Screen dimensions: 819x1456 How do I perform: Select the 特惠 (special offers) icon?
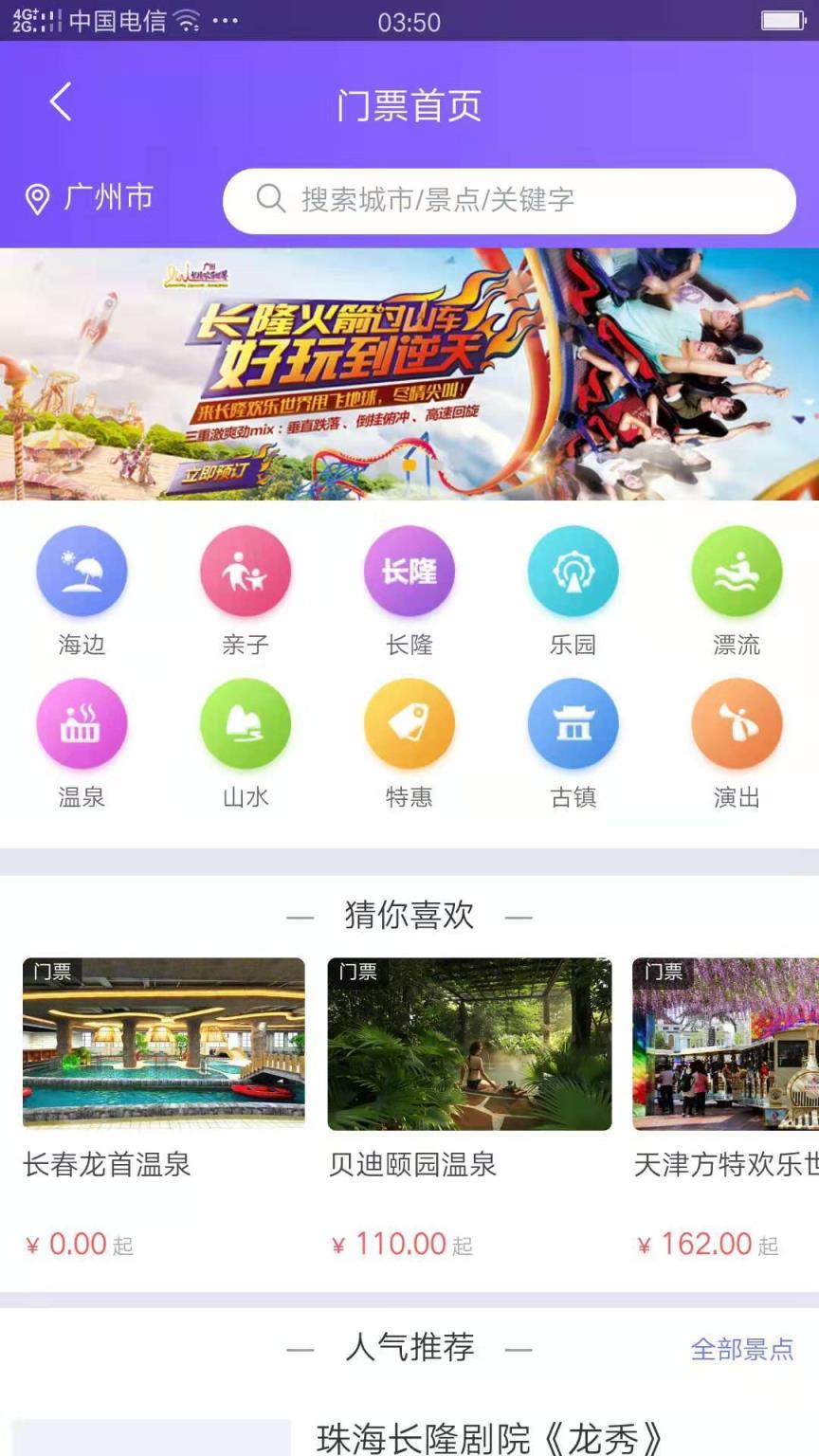(x=409, y=722)
